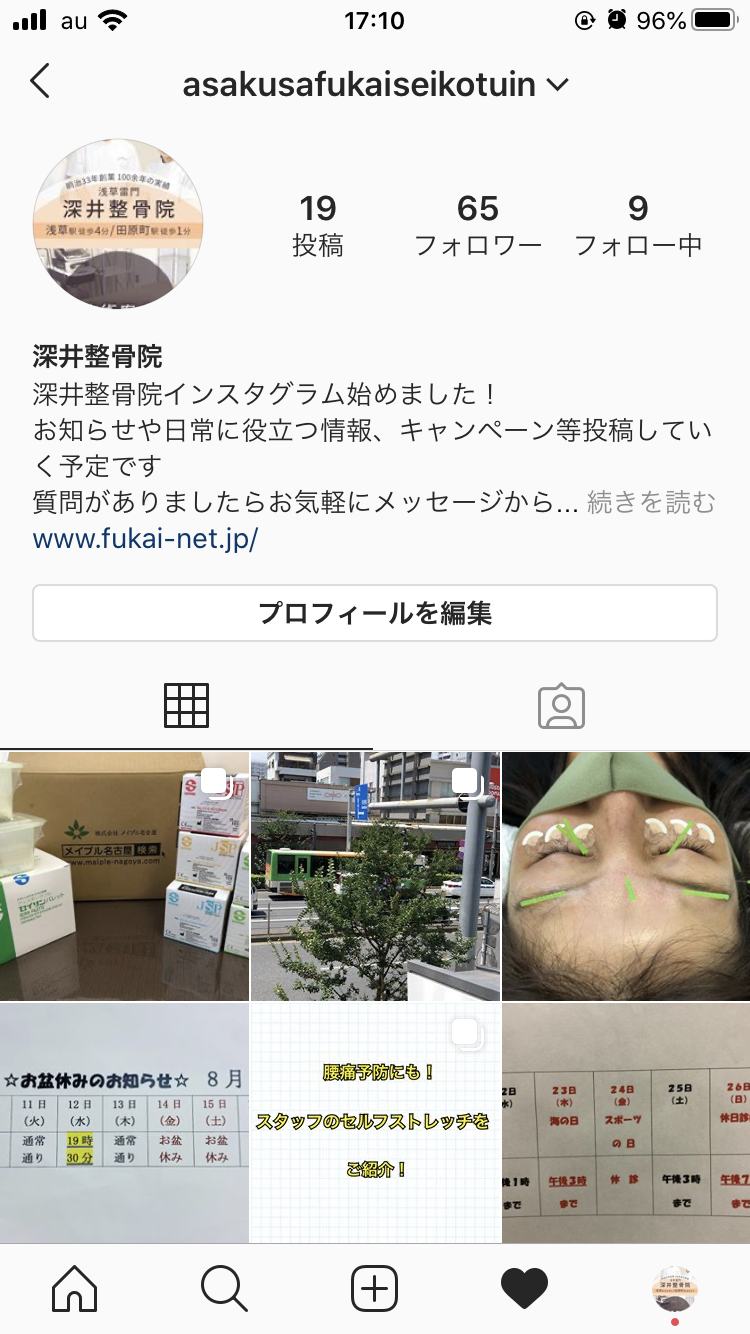Open the profile picture of 深井整骨院
The height and width of the screenshot is (1334, 750).
coord(118,222)
